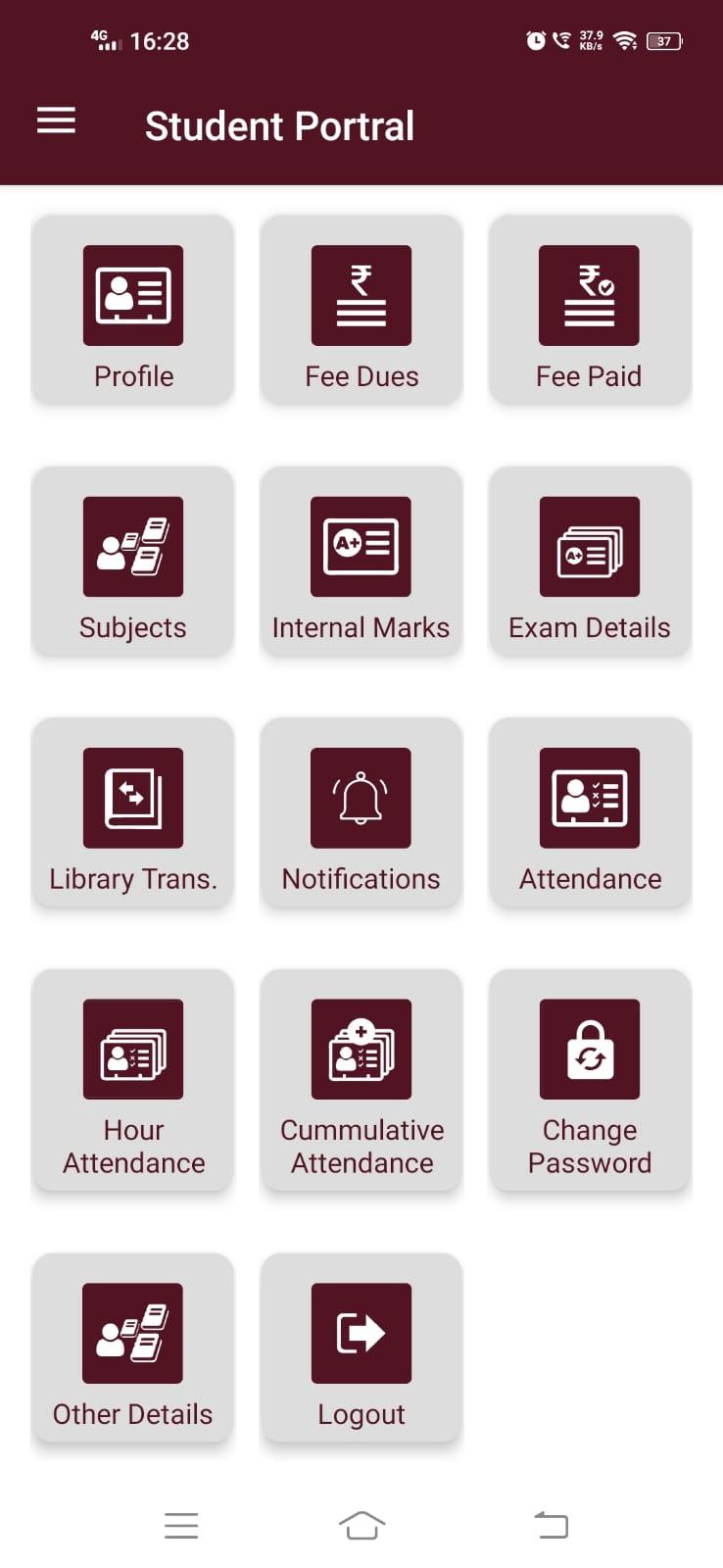This screenshot has width=723, height=1568.
Task: Open the navigation hamburger menu
Action: click(56, 121)
